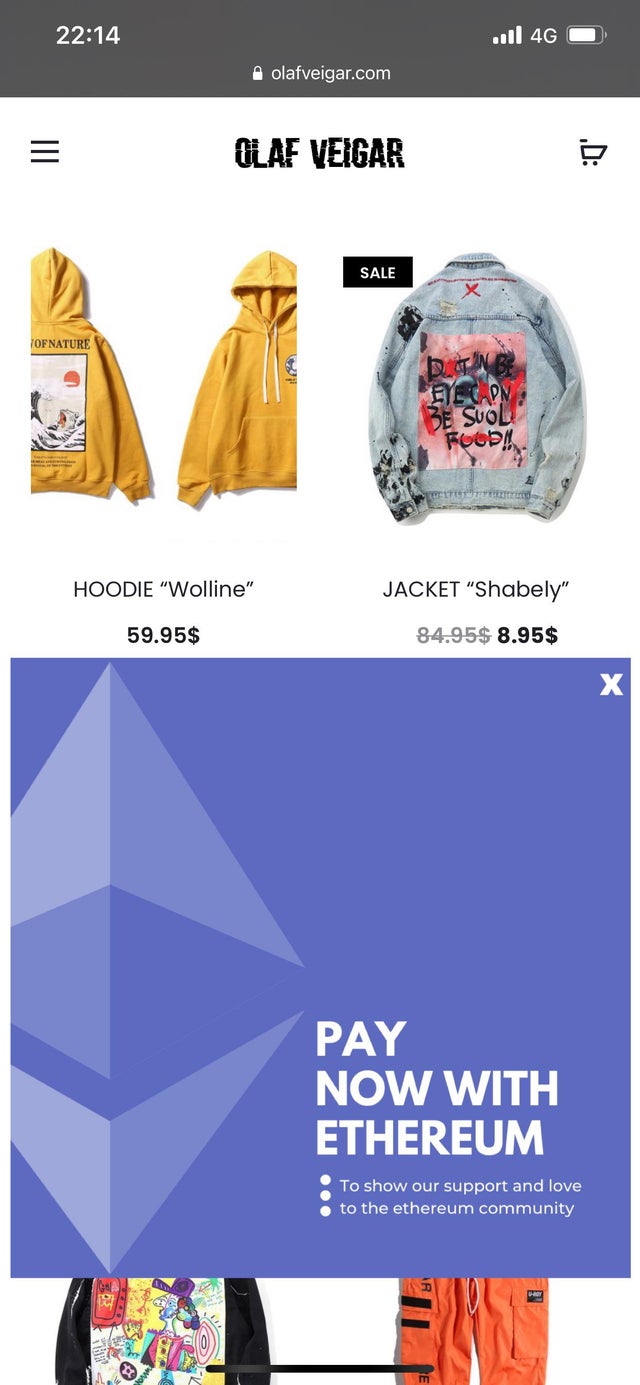Open the black graphic print jacket product
Viewport: 640px width, 1385px height.
[x=164, y=1330]
